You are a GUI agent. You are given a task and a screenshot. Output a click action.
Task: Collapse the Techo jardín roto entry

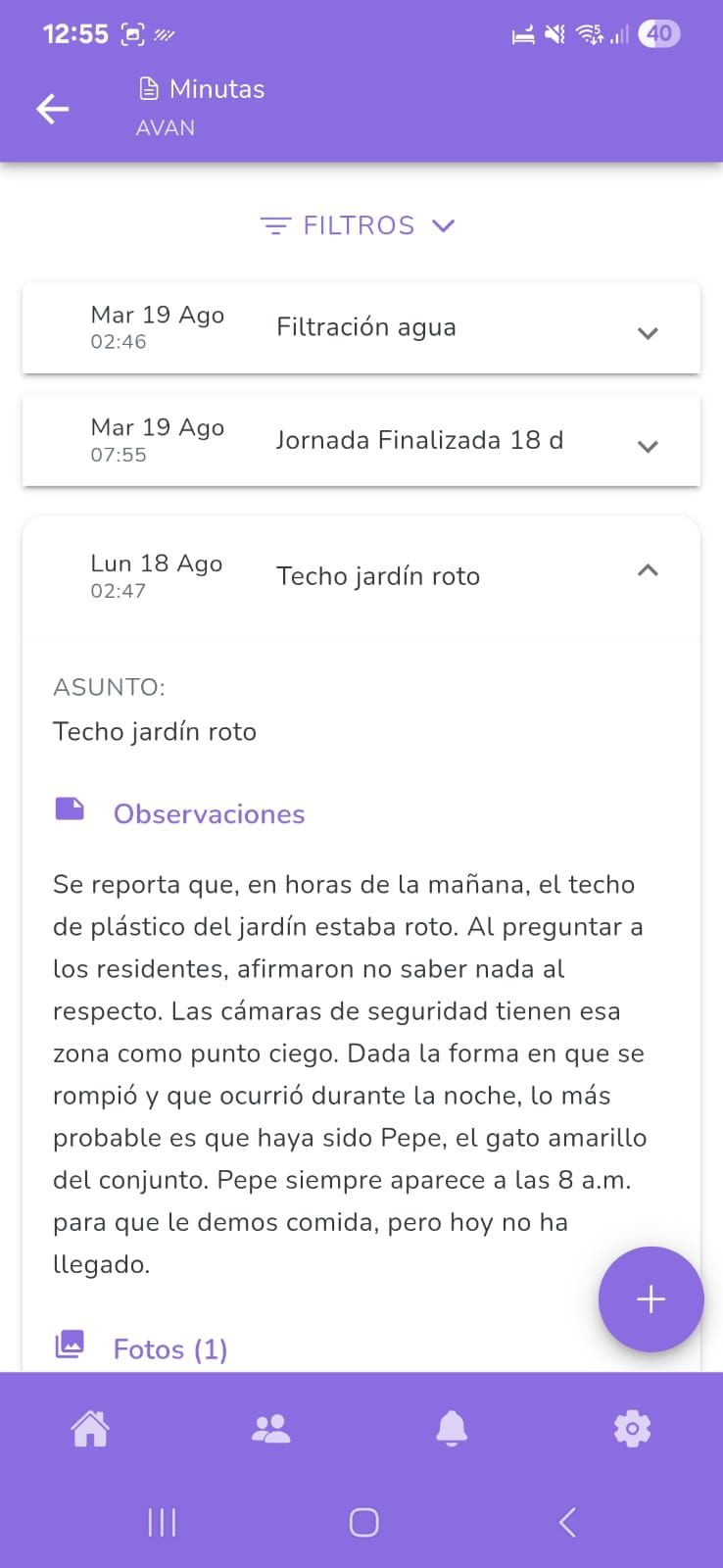coord(647,570)
